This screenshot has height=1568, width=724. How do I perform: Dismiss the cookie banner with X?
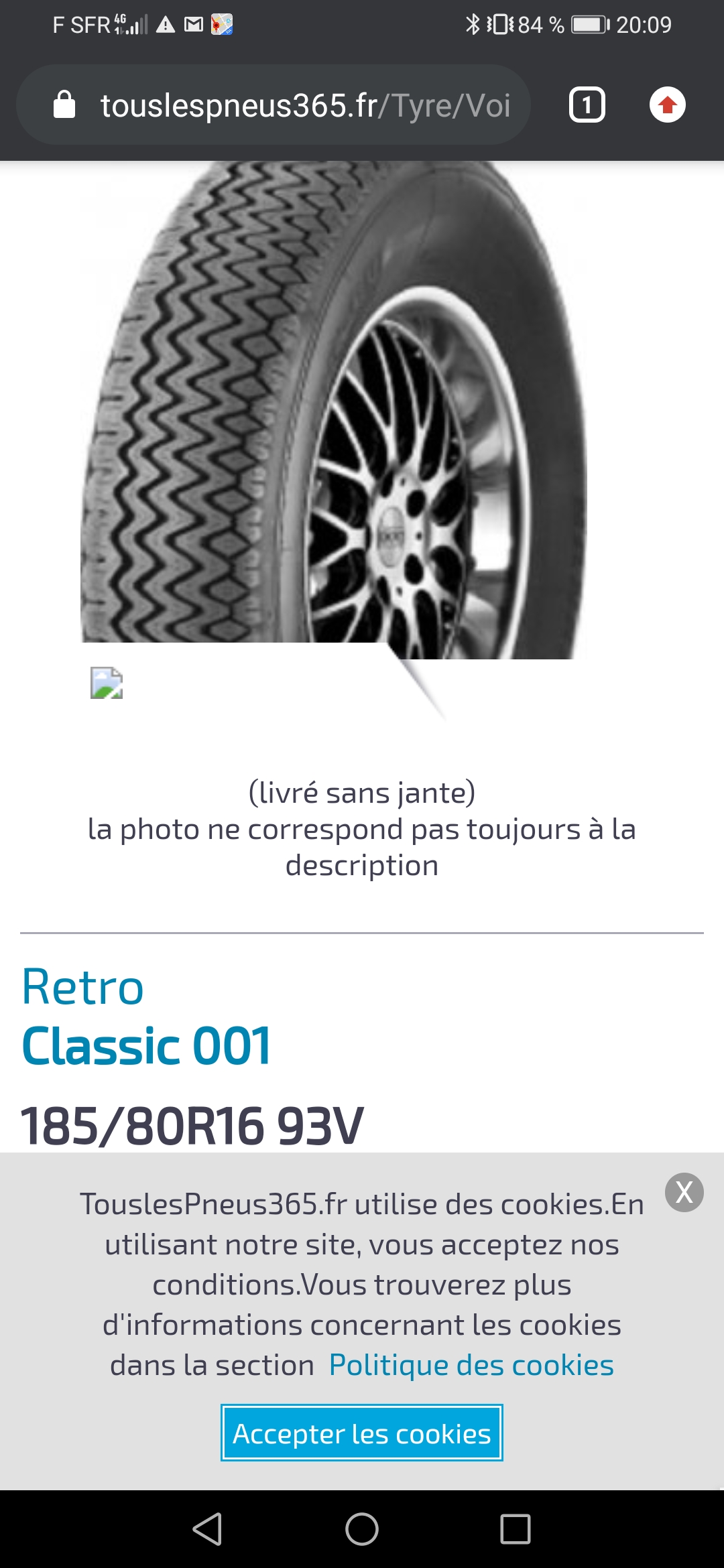click(684, 1192)
